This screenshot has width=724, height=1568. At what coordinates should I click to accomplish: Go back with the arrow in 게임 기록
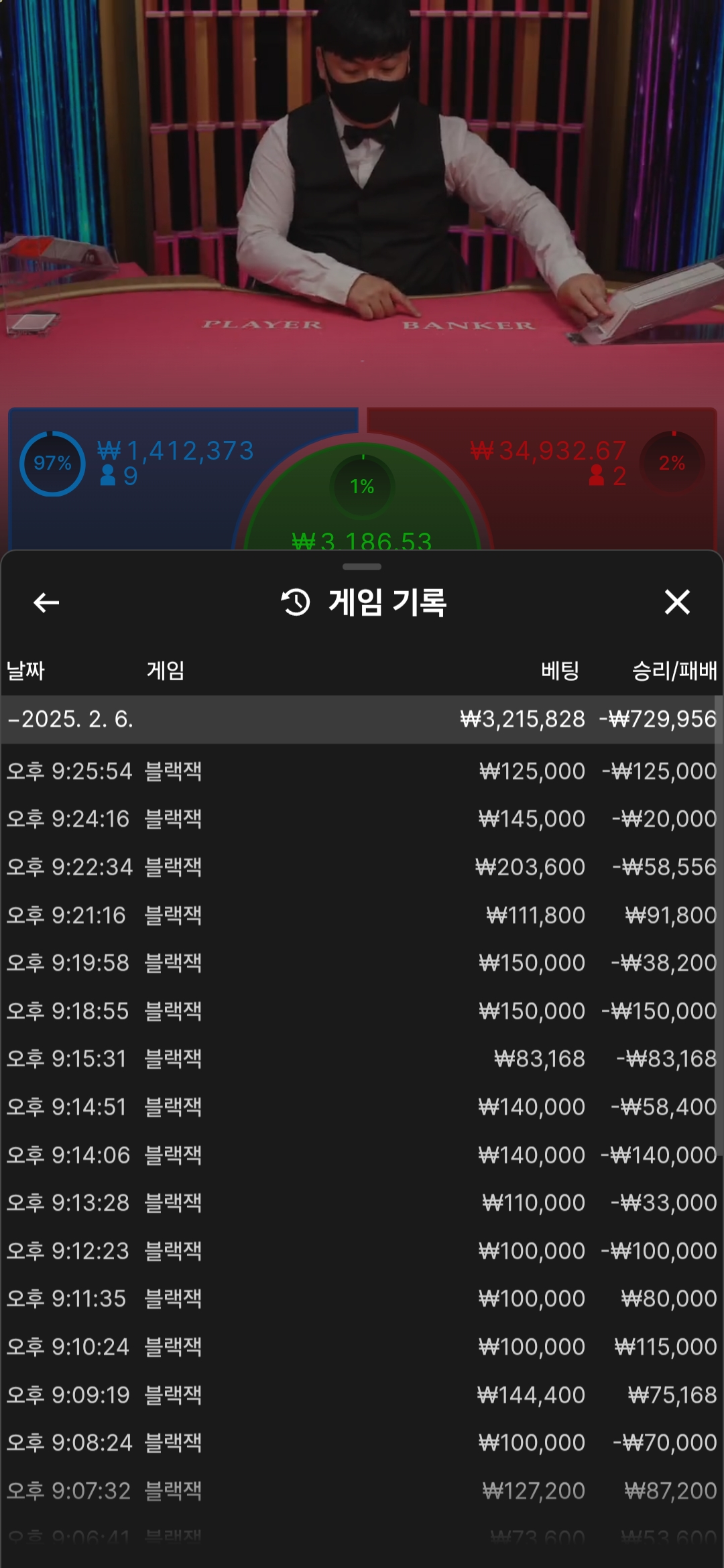(46, 602)
